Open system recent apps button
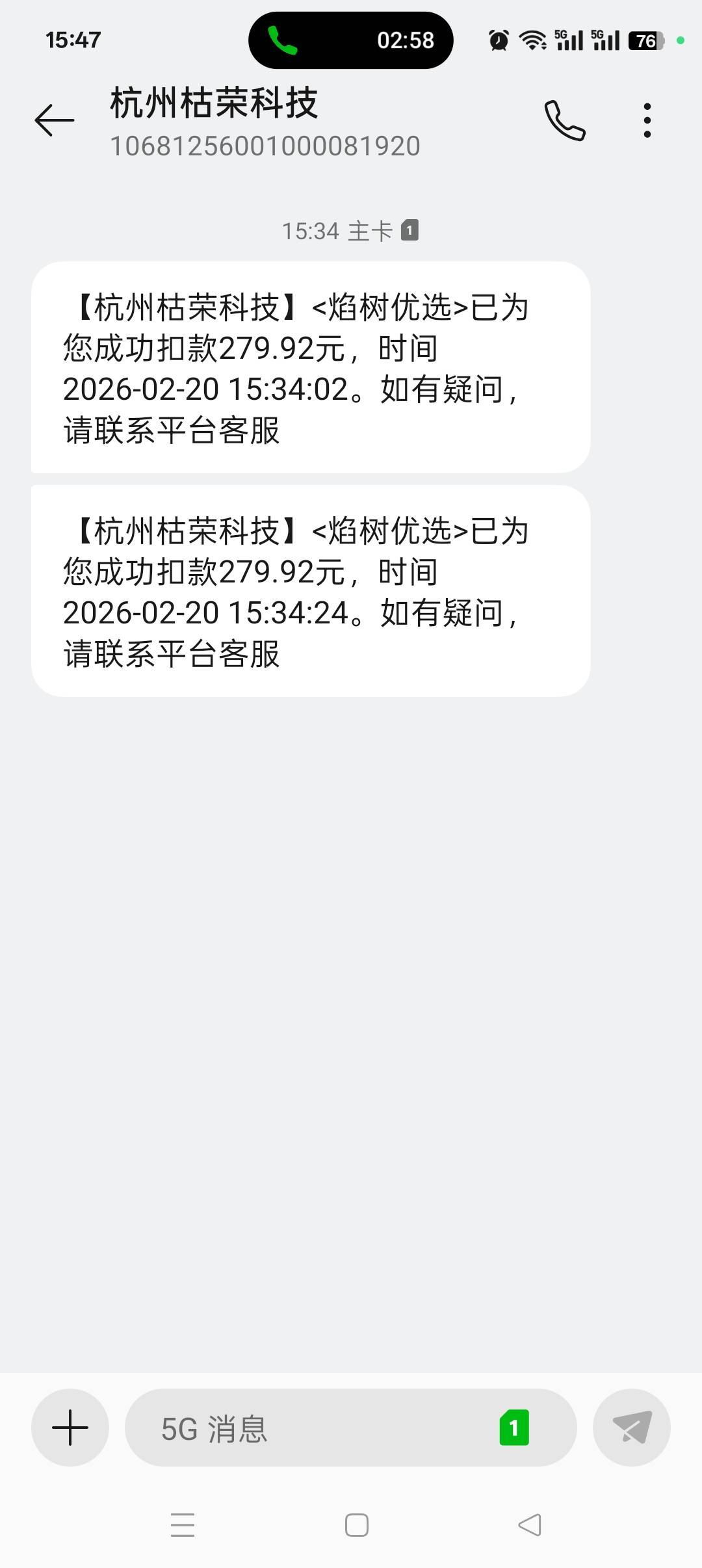This screenshot has height=1568, width=702. [x=183, y=1524]
